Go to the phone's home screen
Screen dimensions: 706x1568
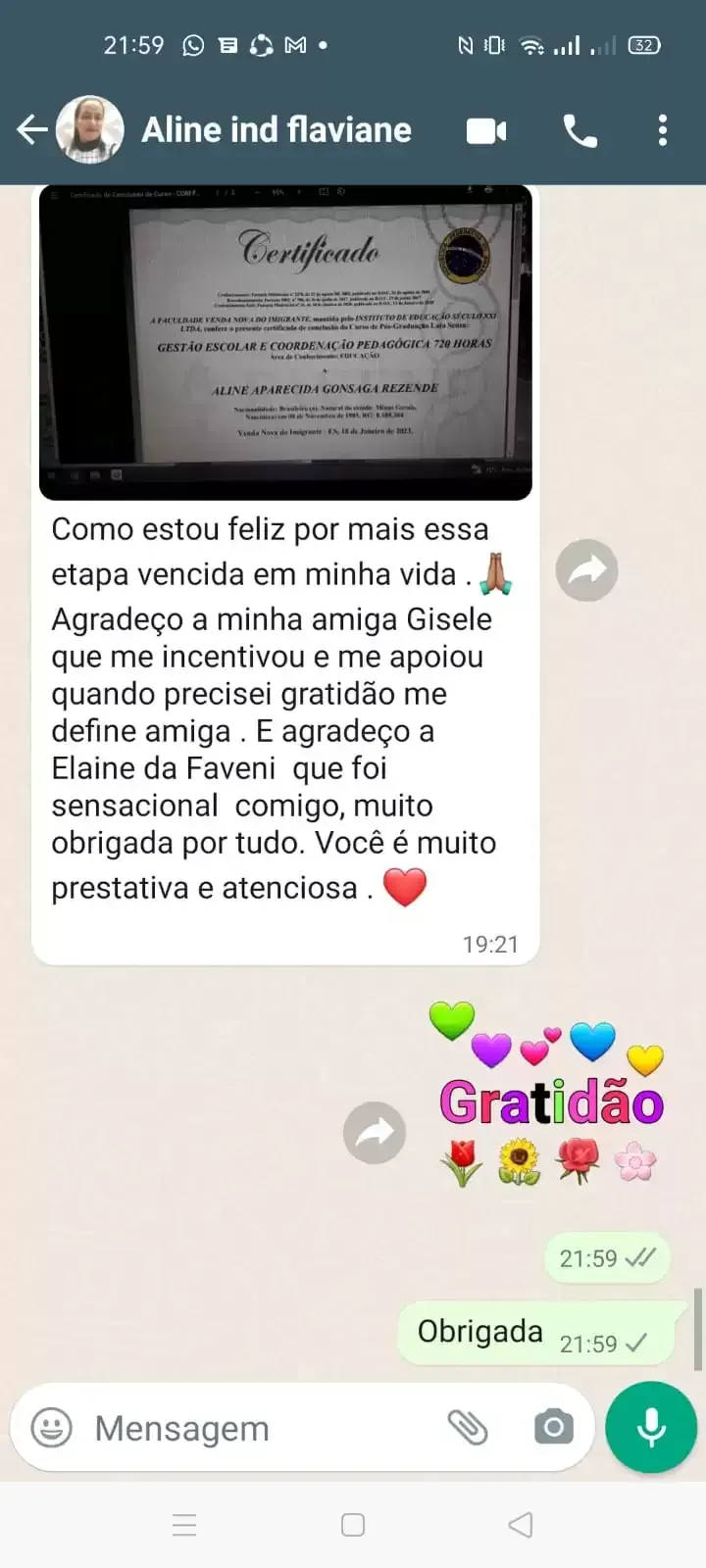(x=353, y=1525)
